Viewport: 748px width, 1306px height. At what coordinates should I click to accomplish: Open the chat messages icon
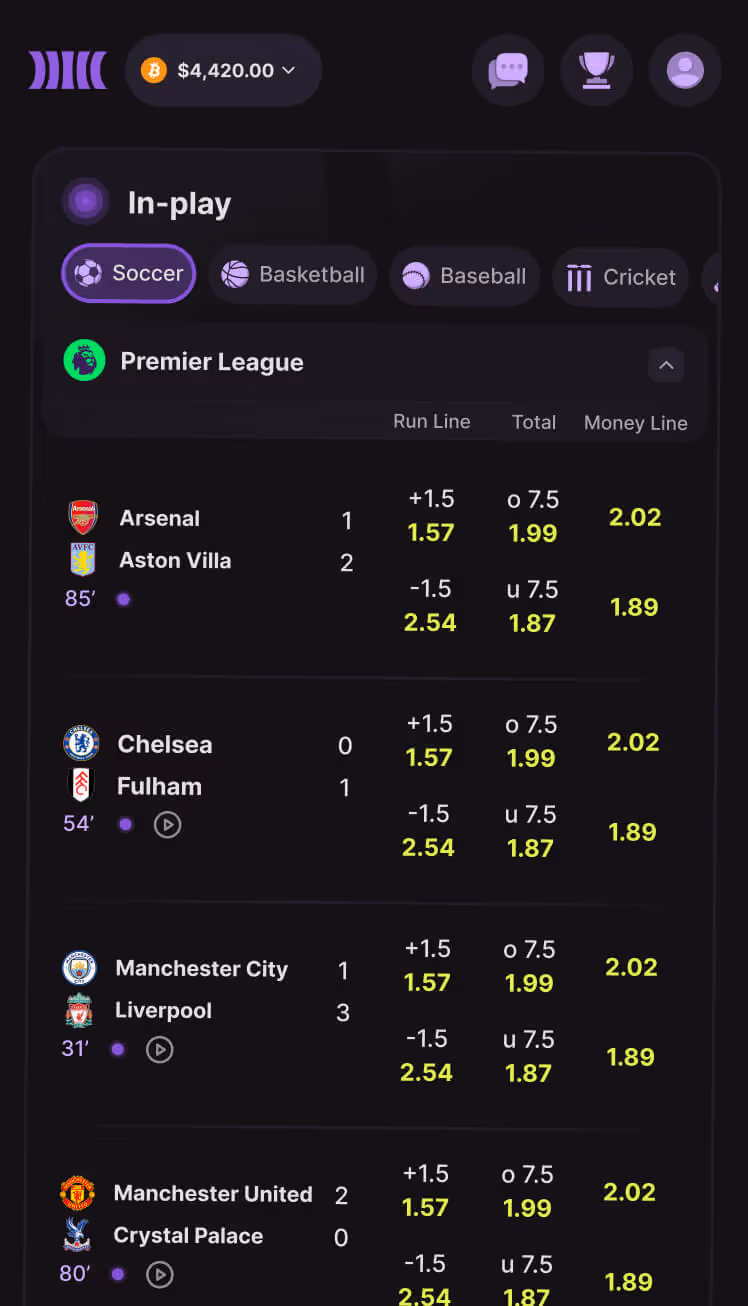click(508, 70)
